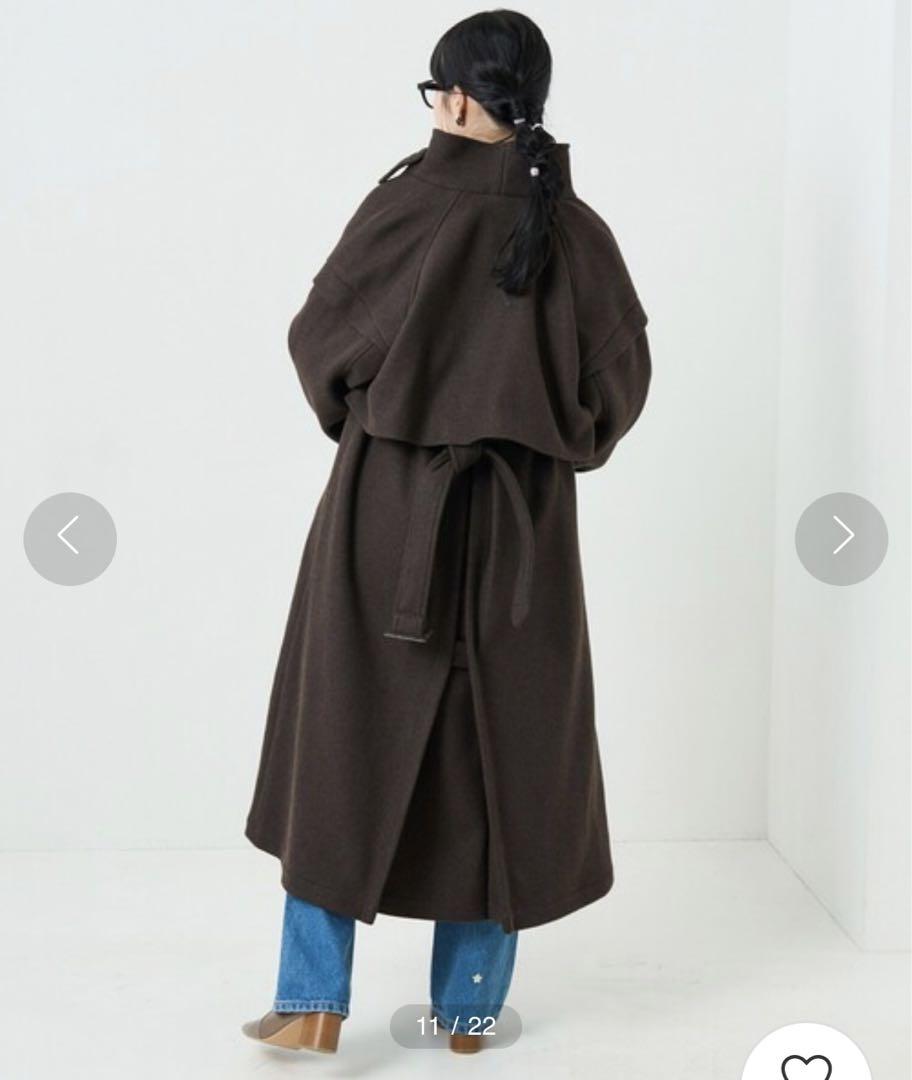This screenshot has width=912, height=1080.
Task: Add this coat to favorites with heart
Action: pyautogui.click(x=805, y=1064)
